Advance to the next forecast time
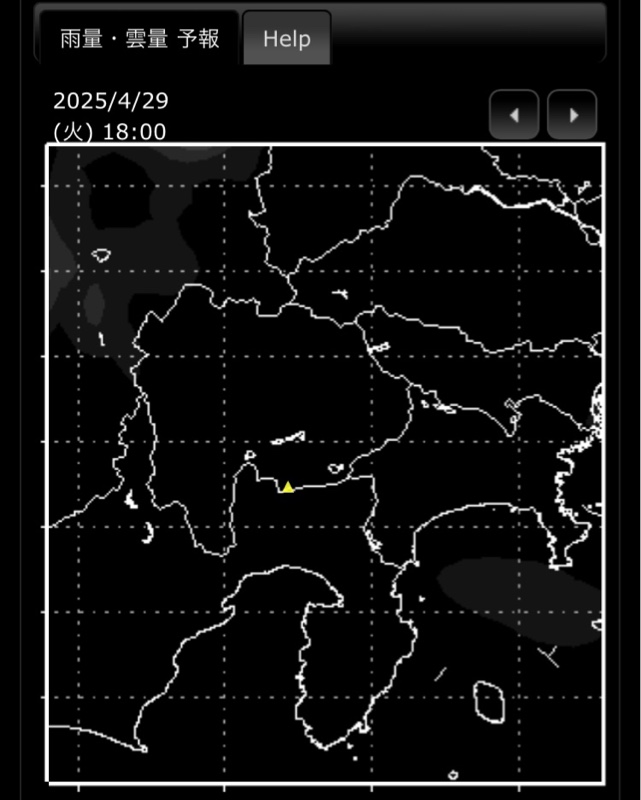Screen dimensions: 641x800 573,115
